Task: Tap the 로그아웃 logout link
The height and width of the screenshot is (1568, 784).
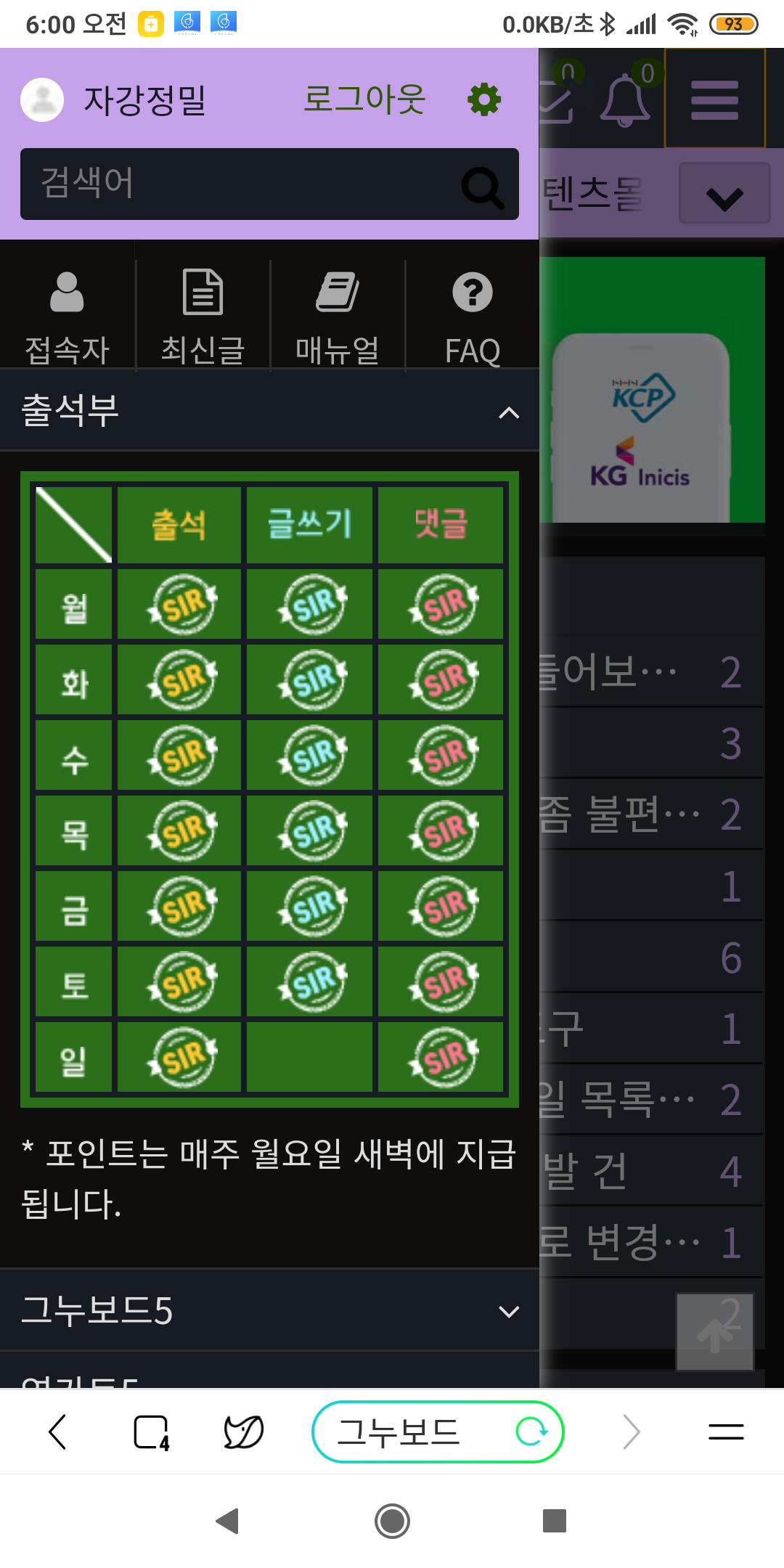Action: pyautogui.click(x=364, y=99)
